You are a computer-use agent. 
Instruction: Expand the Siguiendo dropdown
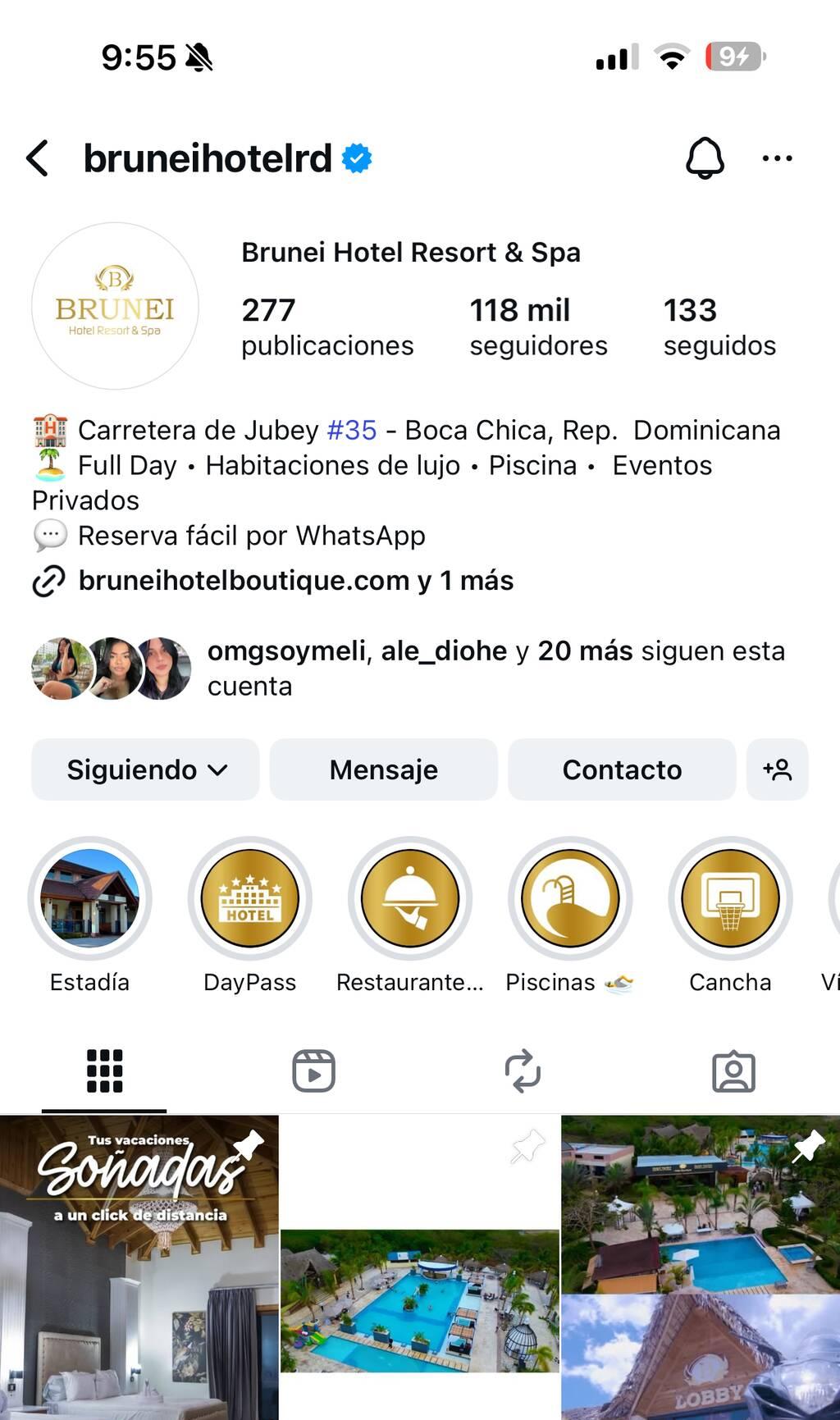[146, 769]
